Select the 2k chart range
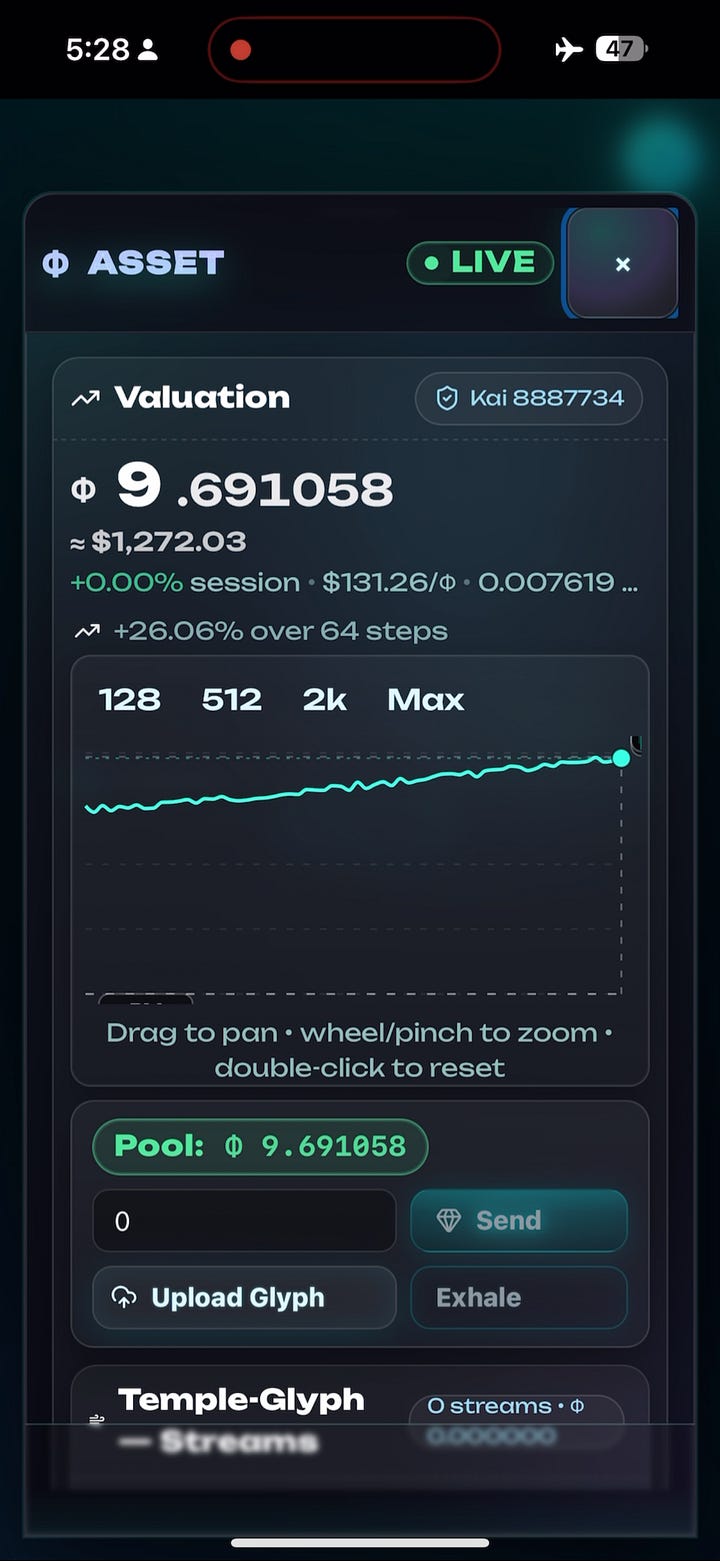The height and width of the screenshot is (1561, 720). point(324,699)
